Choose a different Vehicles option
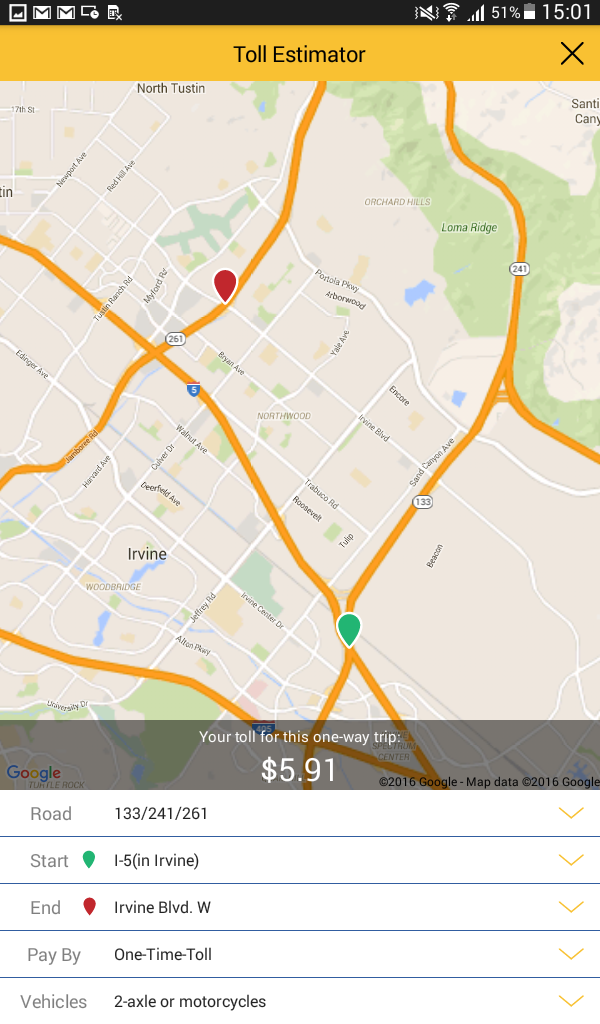600x1024 pixels. [x=300, y=1001]
